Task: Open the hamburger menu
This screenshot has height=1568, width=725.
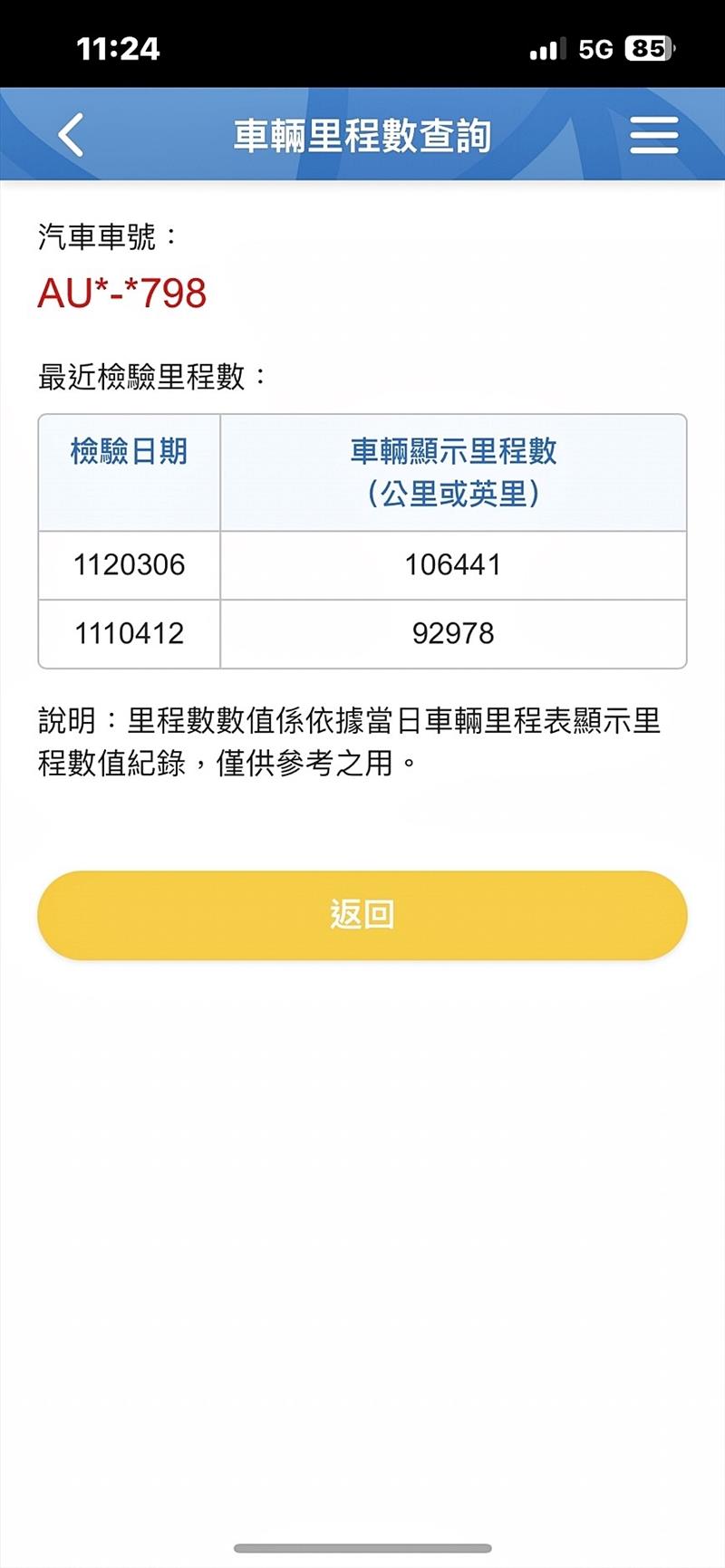Action: 653,135
